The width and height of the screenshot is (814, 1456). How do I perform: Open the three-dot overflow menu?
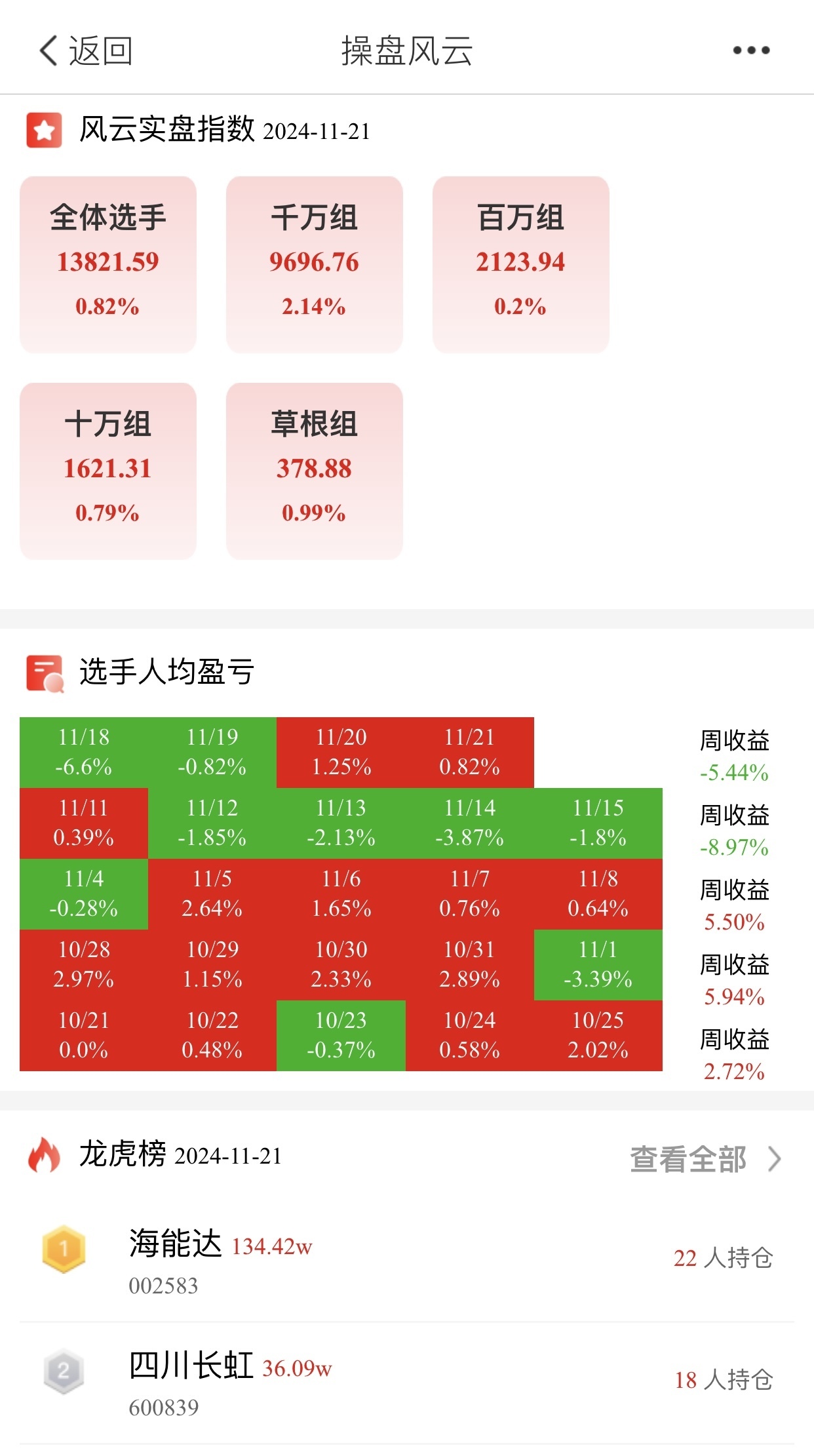click(x=751, y=50)
